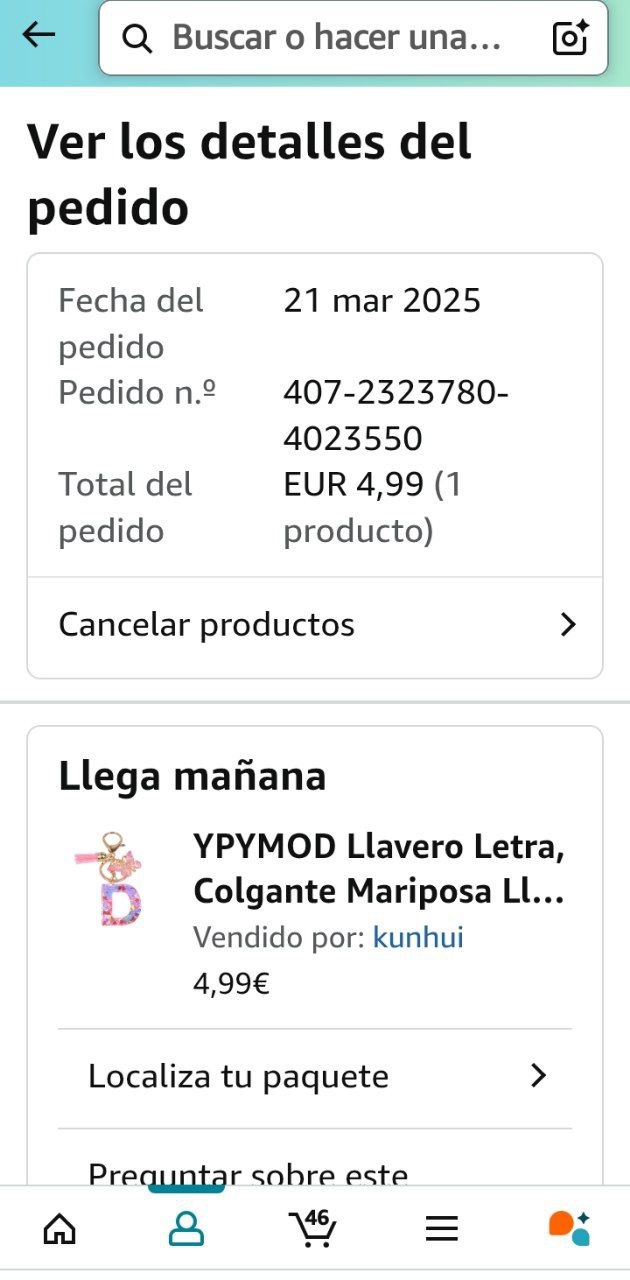Go back using the arrow icon
This screenshot has height=1280, width=630.
(39, 36)
